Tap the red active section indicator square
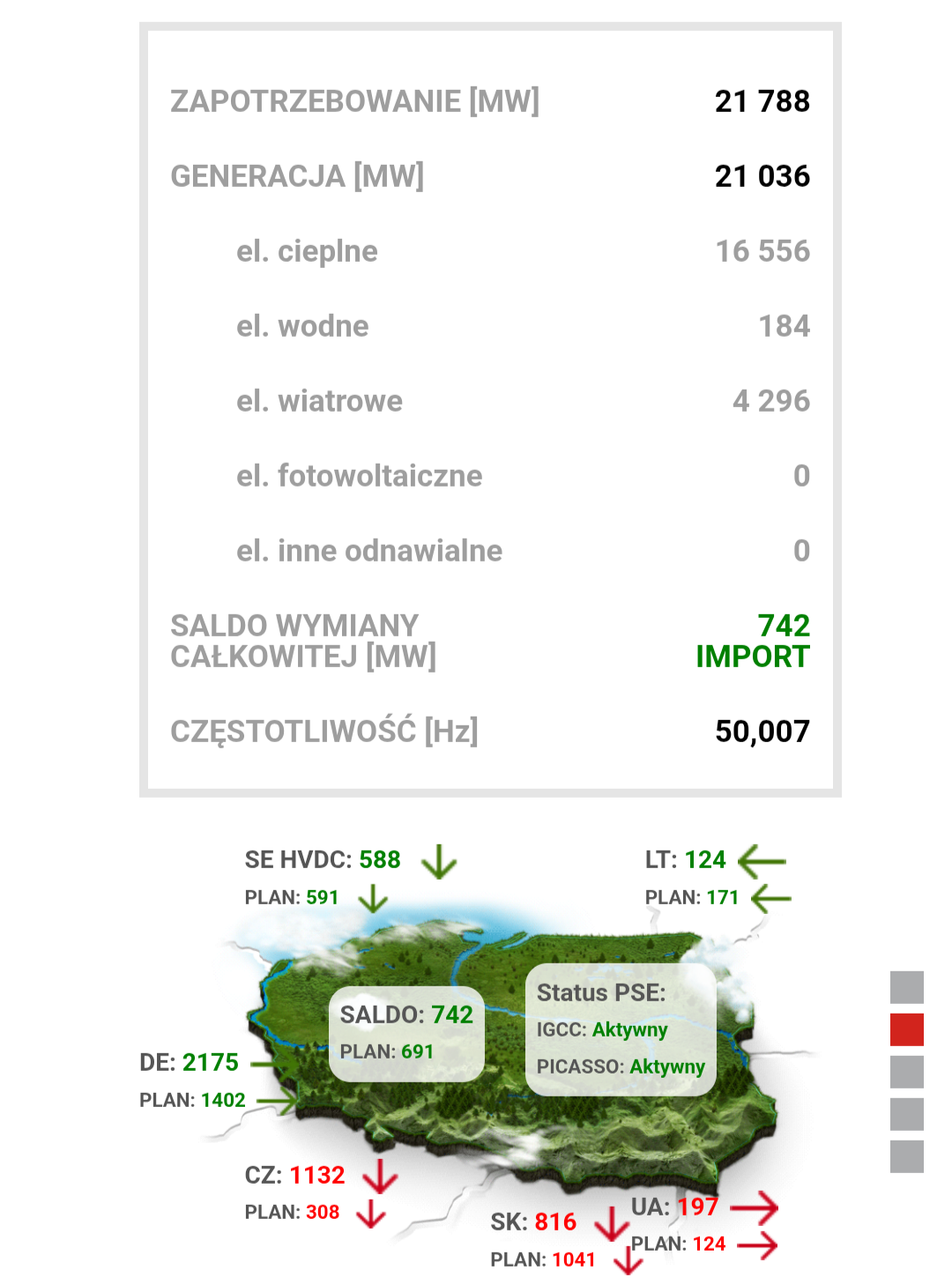 point(906,1029)
